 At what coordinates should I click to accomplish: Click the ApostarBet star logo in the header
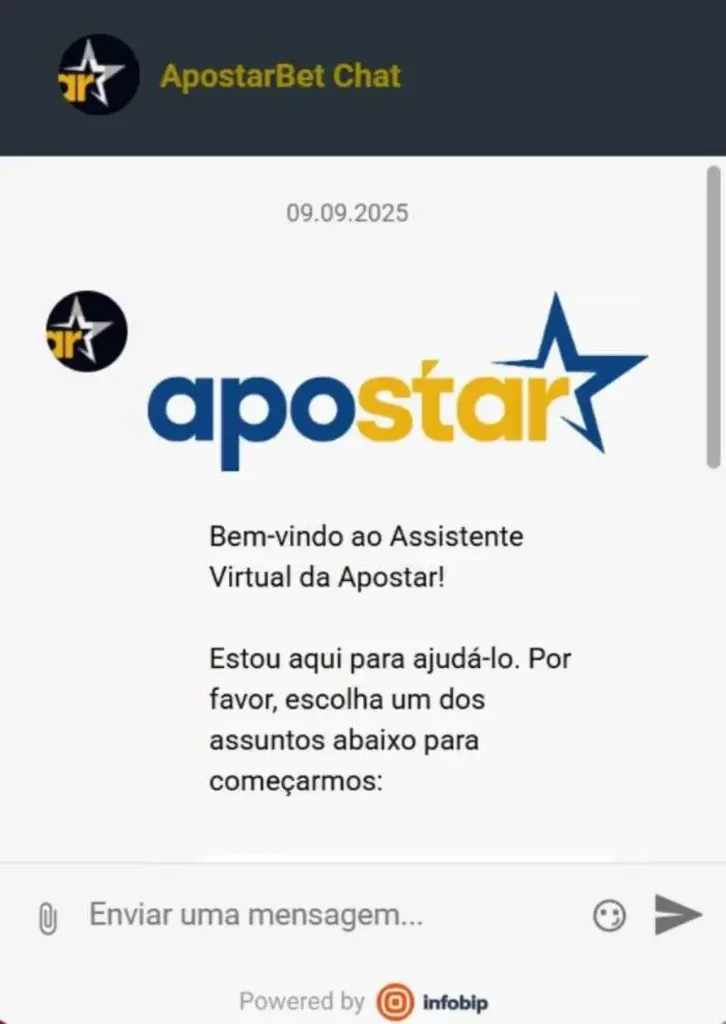(97, 76)
